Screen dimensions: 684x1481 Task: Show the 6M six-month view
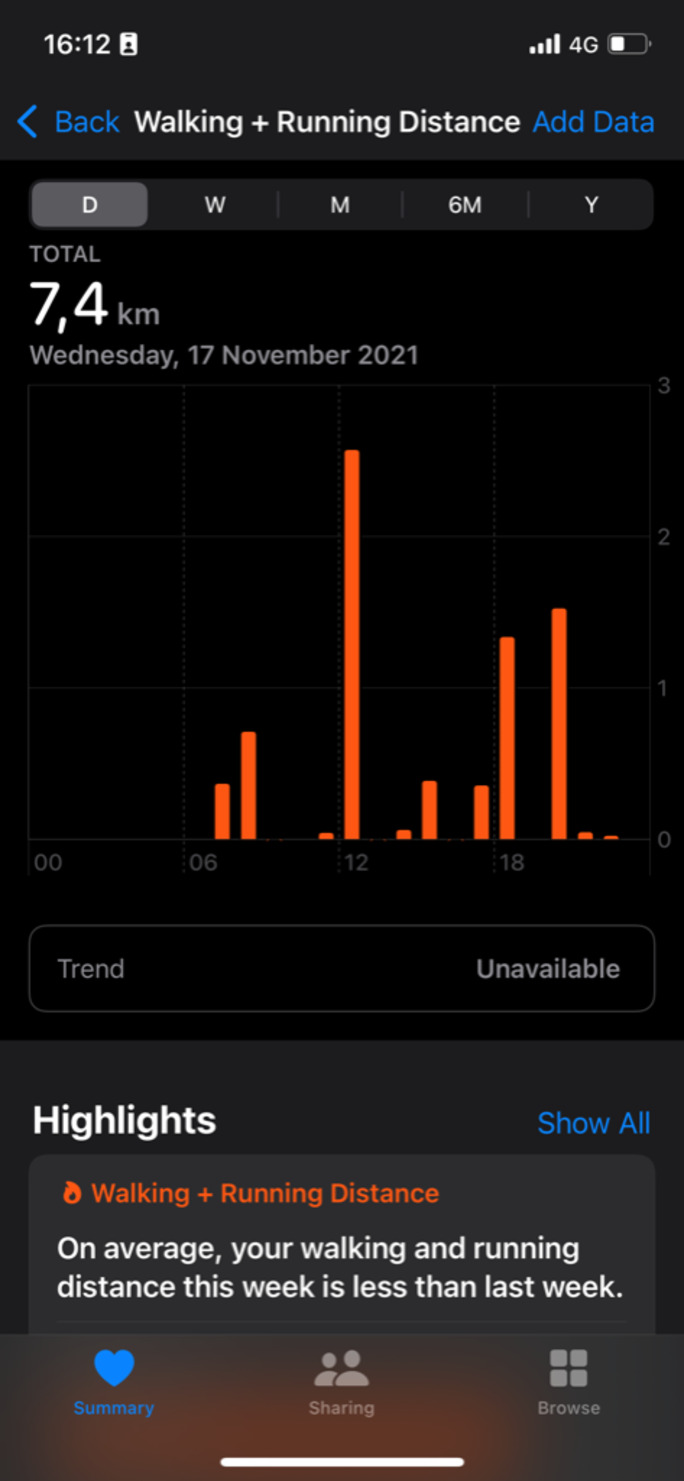pos(465,205)
